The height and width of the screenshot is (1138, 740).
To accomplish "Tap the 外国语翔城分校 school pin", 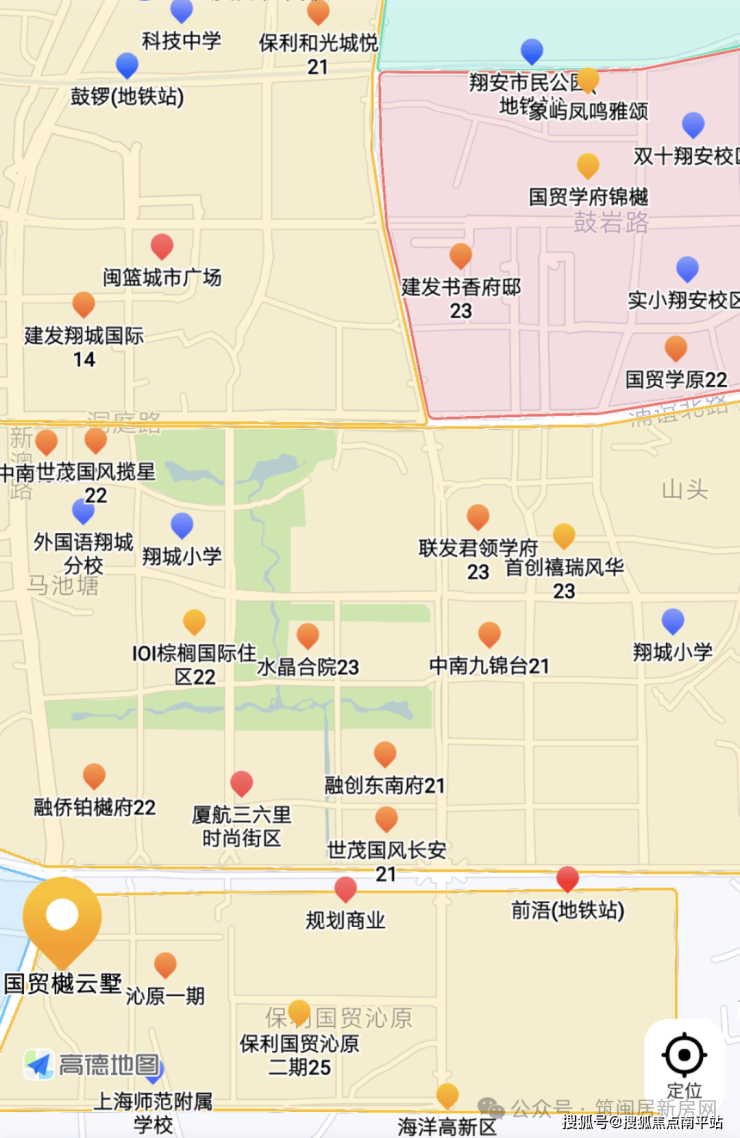I will pyautogui.click(x=83, y=512).
